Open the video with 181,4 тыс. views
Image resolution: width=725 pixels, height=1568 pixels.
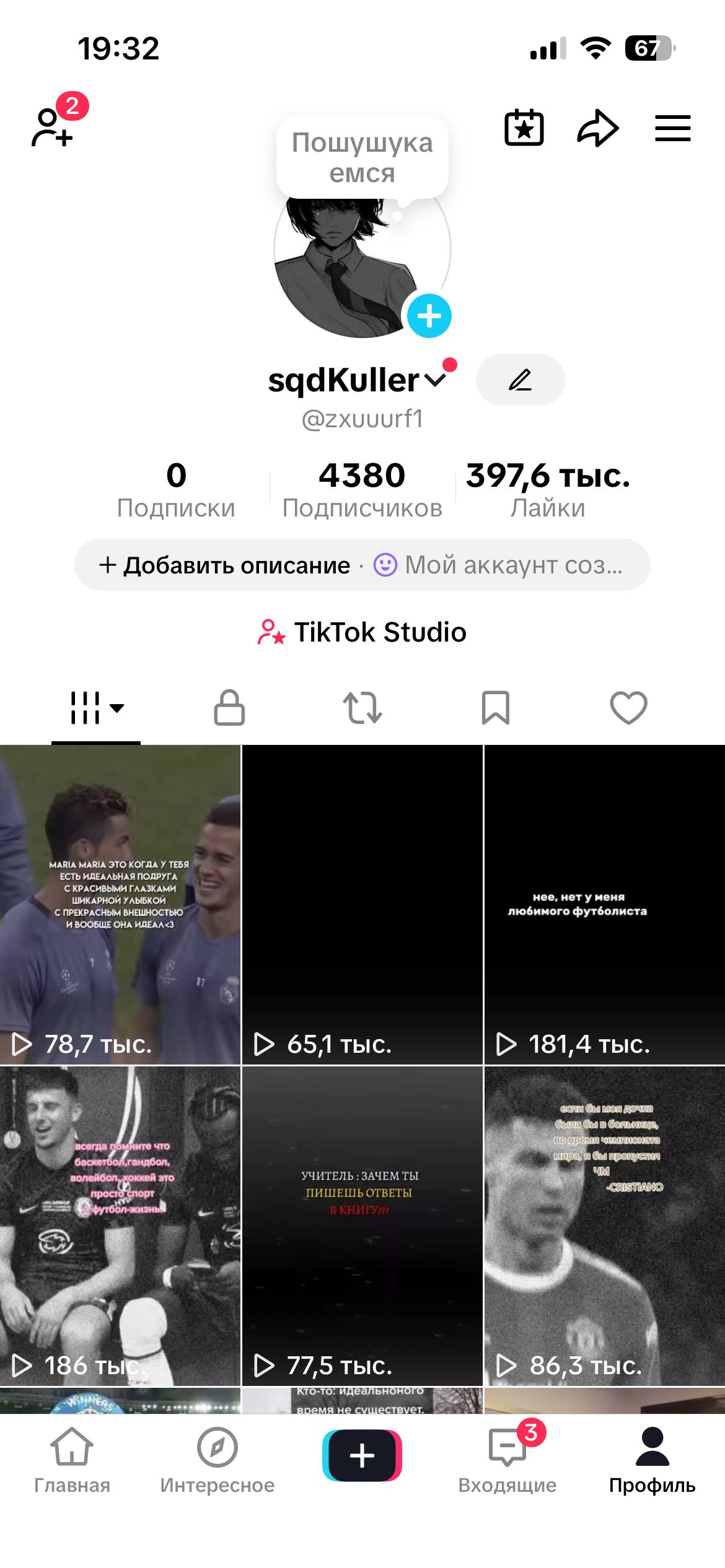click(x=604, y=904)
